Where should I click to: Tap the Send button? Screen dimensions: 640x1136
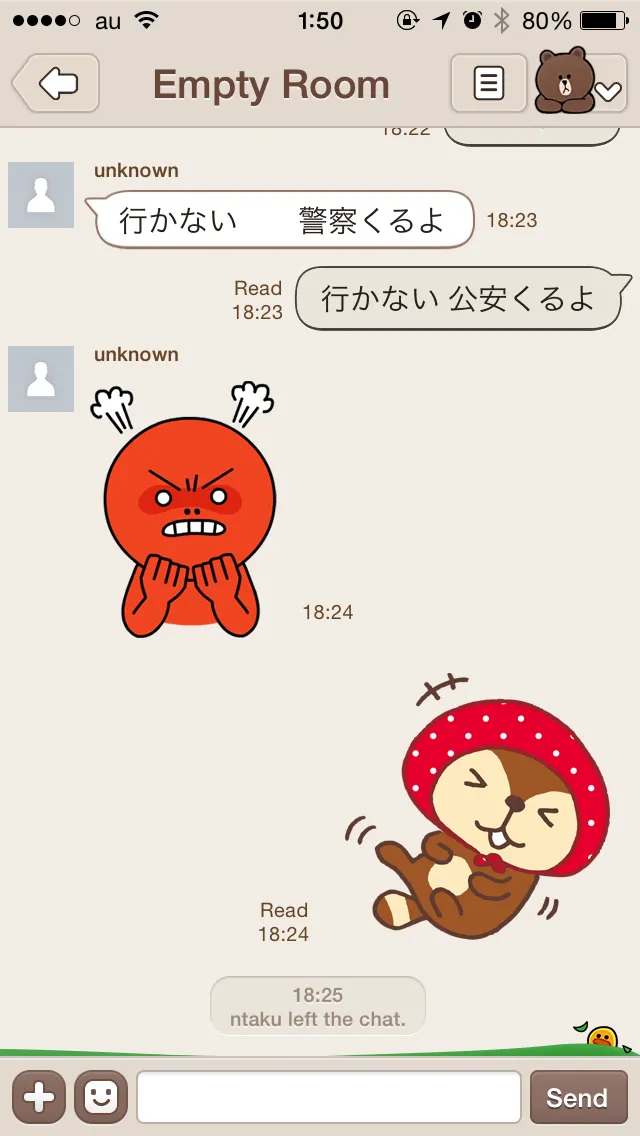tap(577, 1097)
